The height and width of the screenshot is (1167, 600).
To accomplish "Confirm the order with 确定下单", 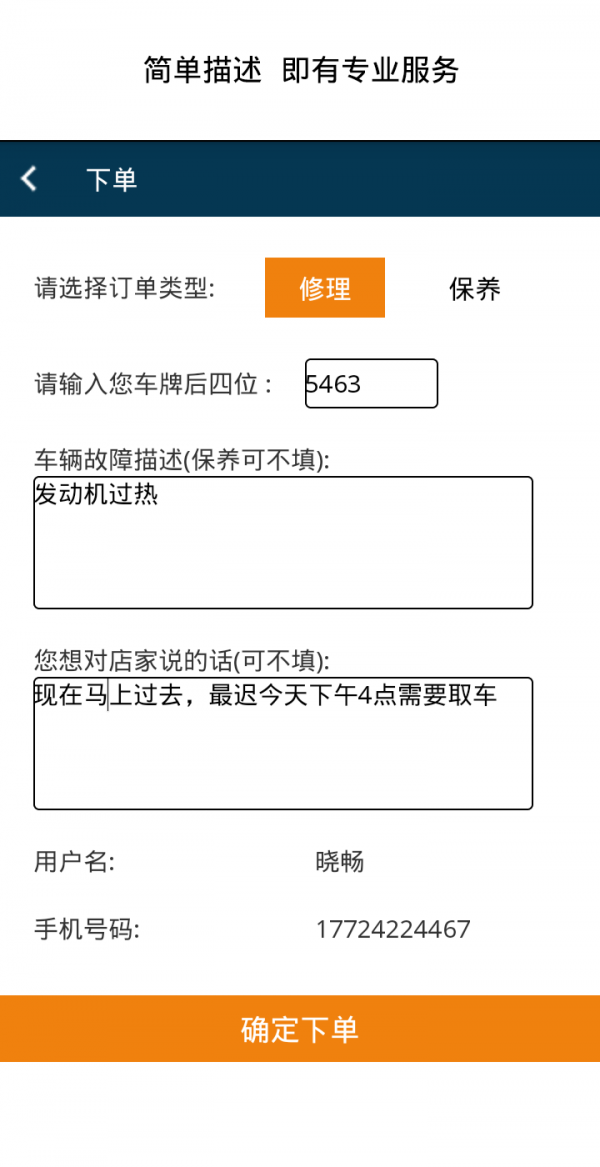I will point(300,1028).
